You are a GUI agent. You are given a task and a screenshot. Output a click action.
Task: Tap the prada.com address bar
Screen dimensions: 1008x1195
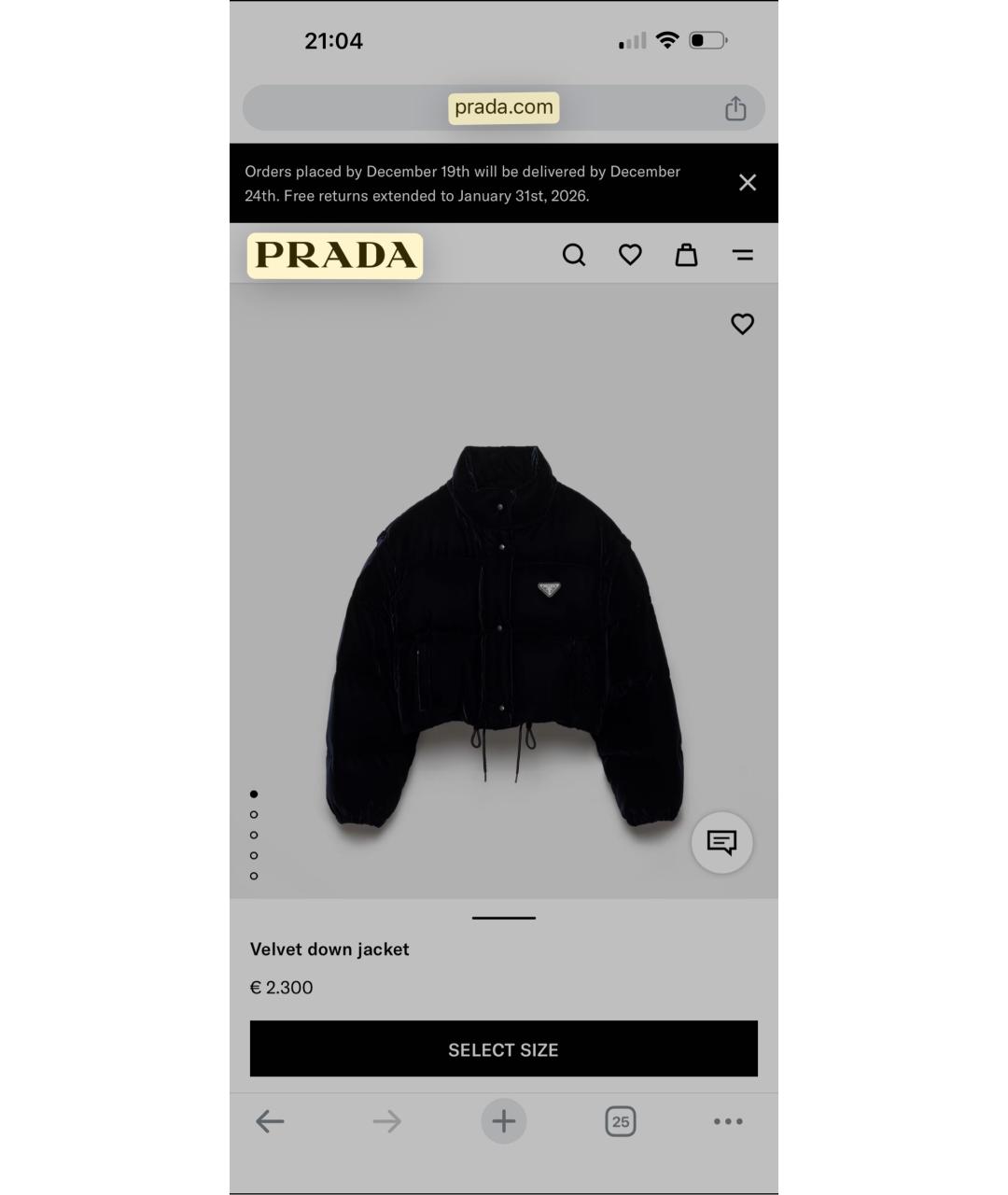pyautogui.click(x=503, y=107)
